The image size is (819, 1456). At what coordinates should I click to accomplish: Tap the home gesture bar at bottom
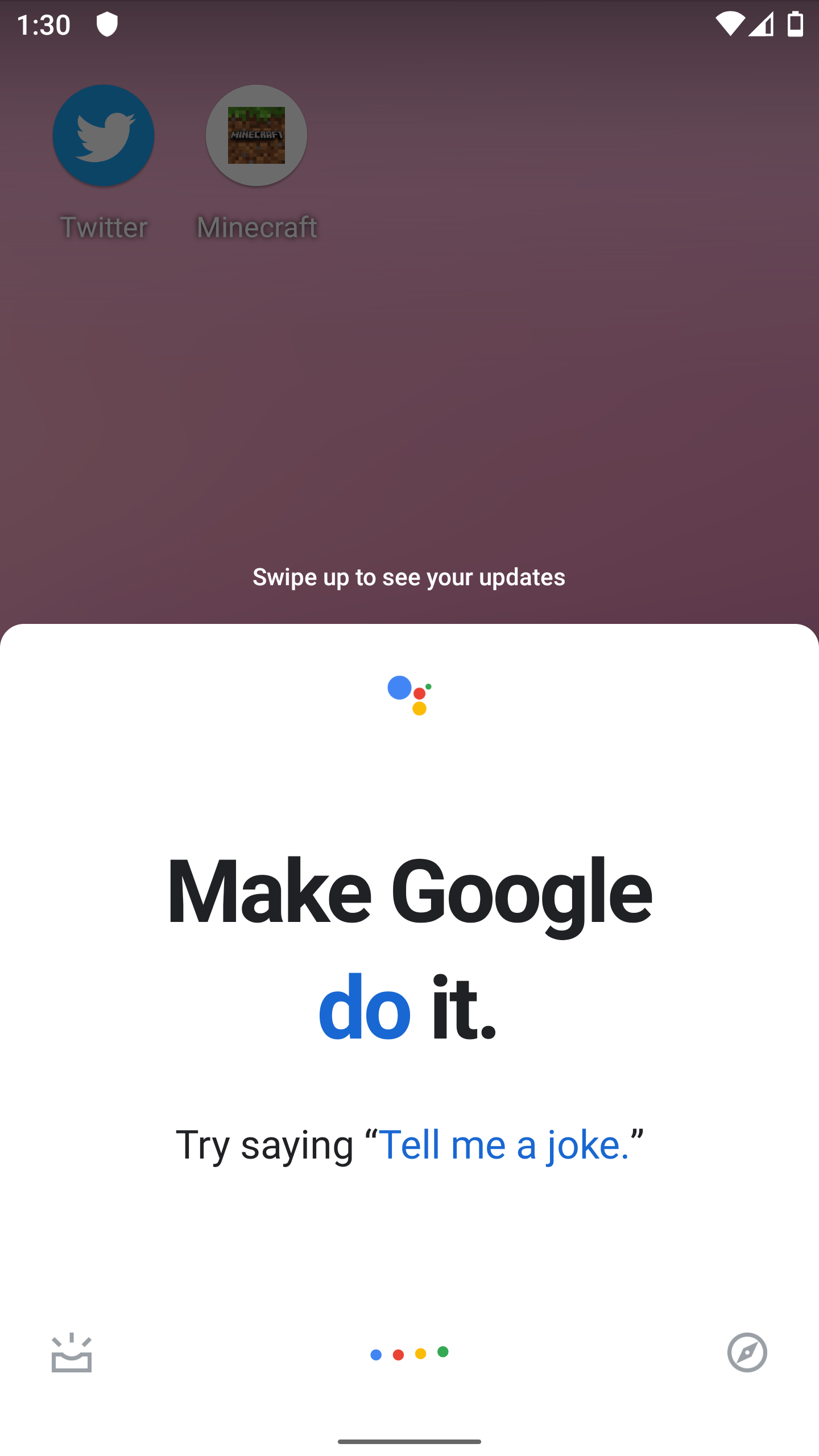pyautogui.click(x=409, y=1441)
